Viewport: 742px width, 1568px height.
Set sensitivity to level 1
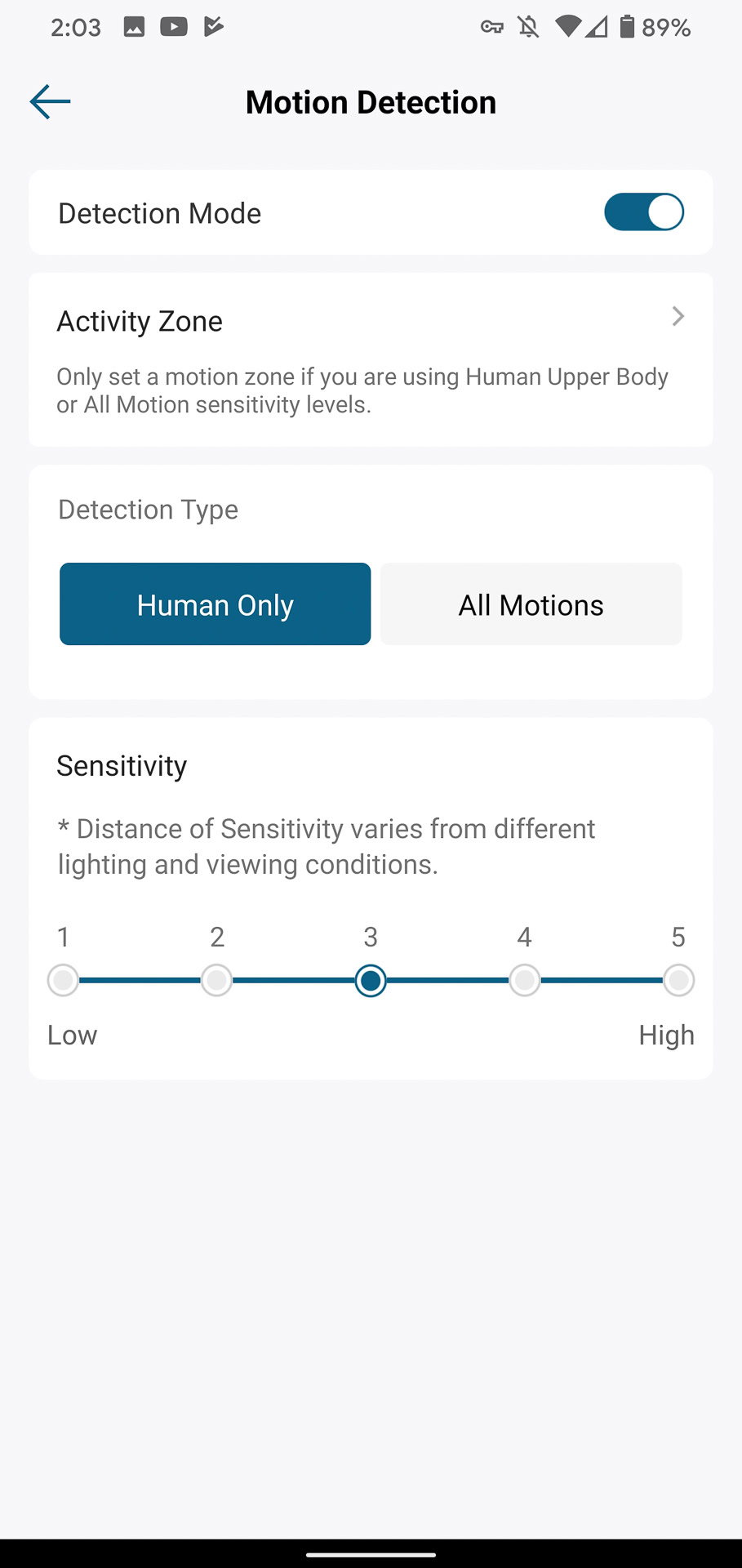[63, 980]
